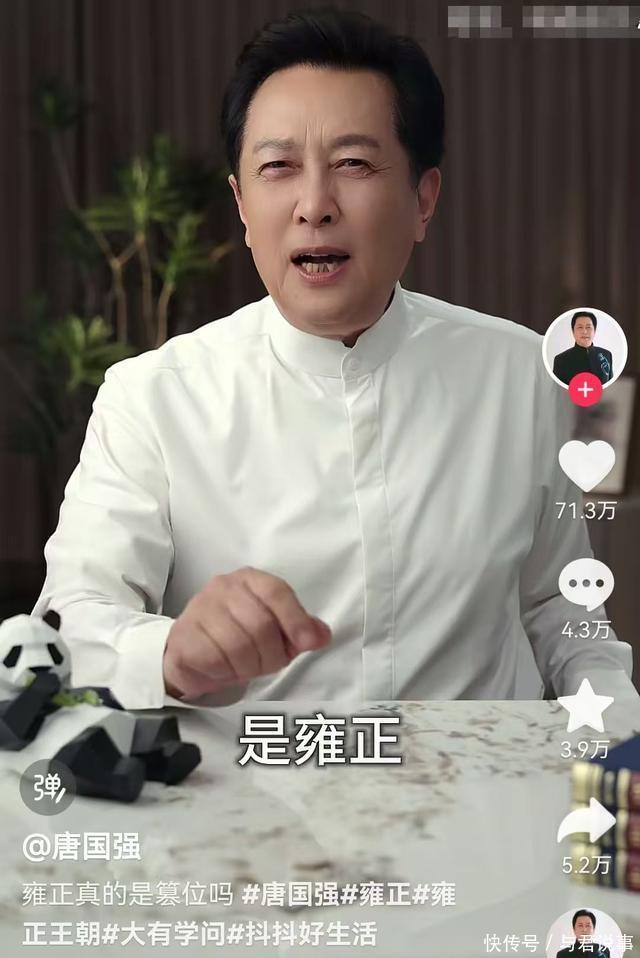Screen dimensions: 640x958
Task: Share the video with the arrow icon
Action: [x=586, y=821]
